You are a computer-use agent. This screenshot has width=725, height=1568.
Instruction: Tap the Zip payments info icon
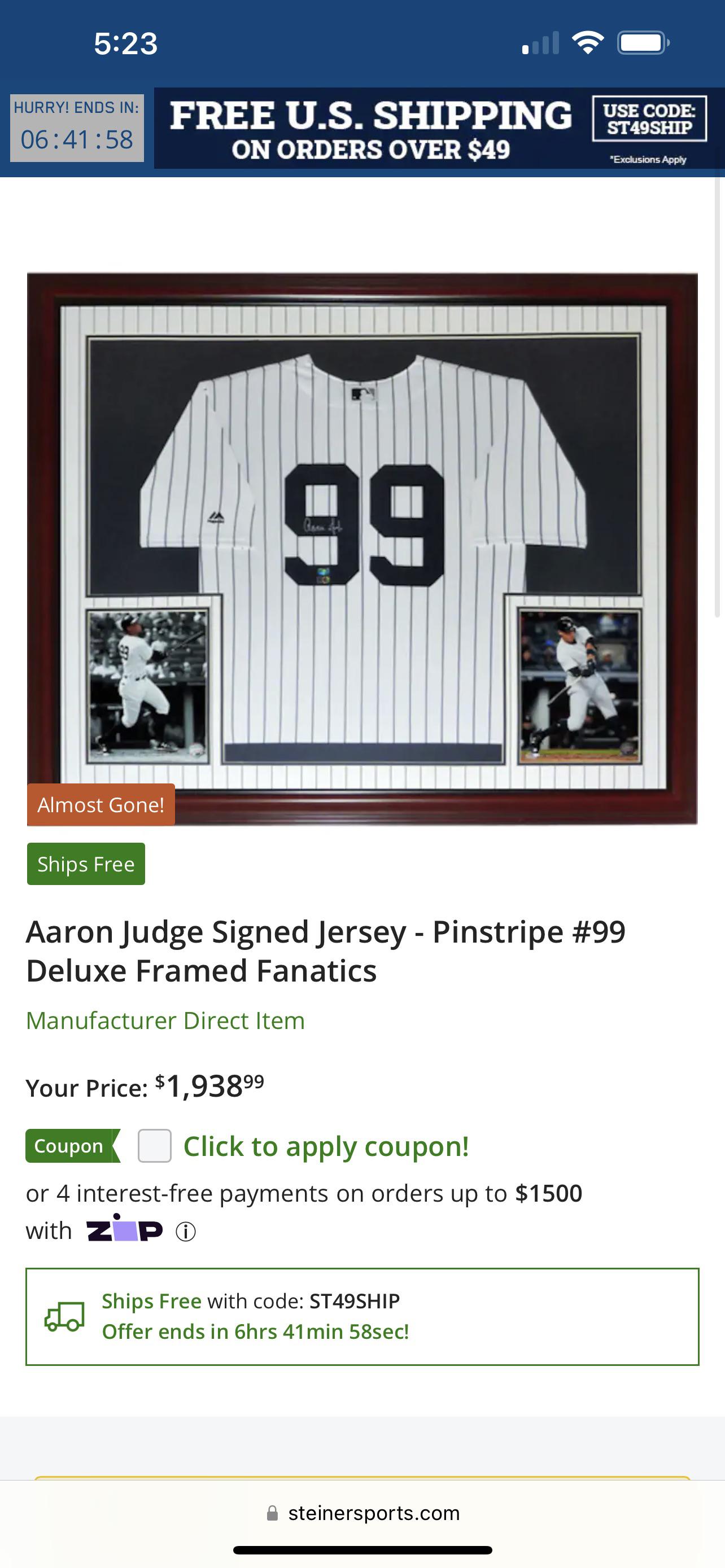186,1230
